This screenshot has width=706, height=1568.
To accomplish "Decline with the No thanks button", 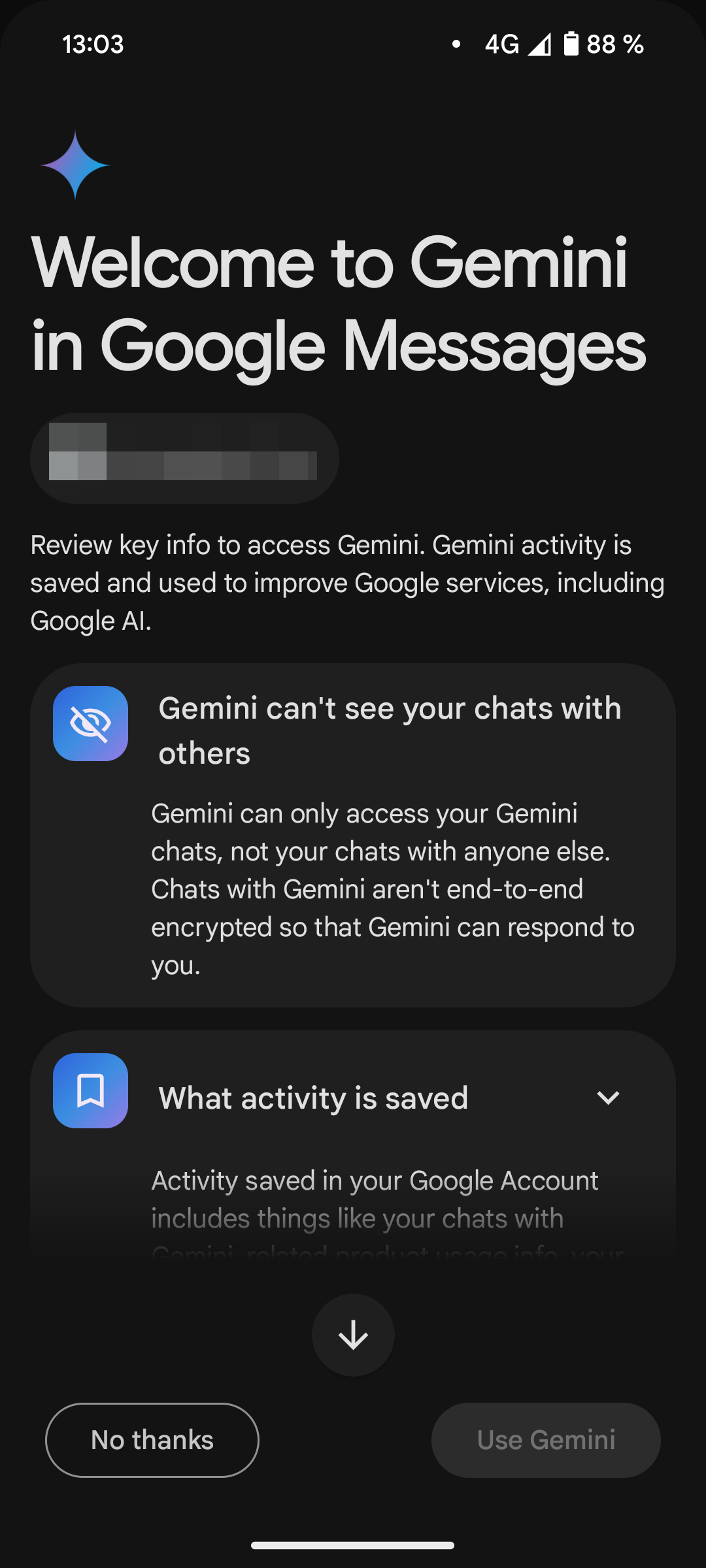I will click(x=152, y=1440).
